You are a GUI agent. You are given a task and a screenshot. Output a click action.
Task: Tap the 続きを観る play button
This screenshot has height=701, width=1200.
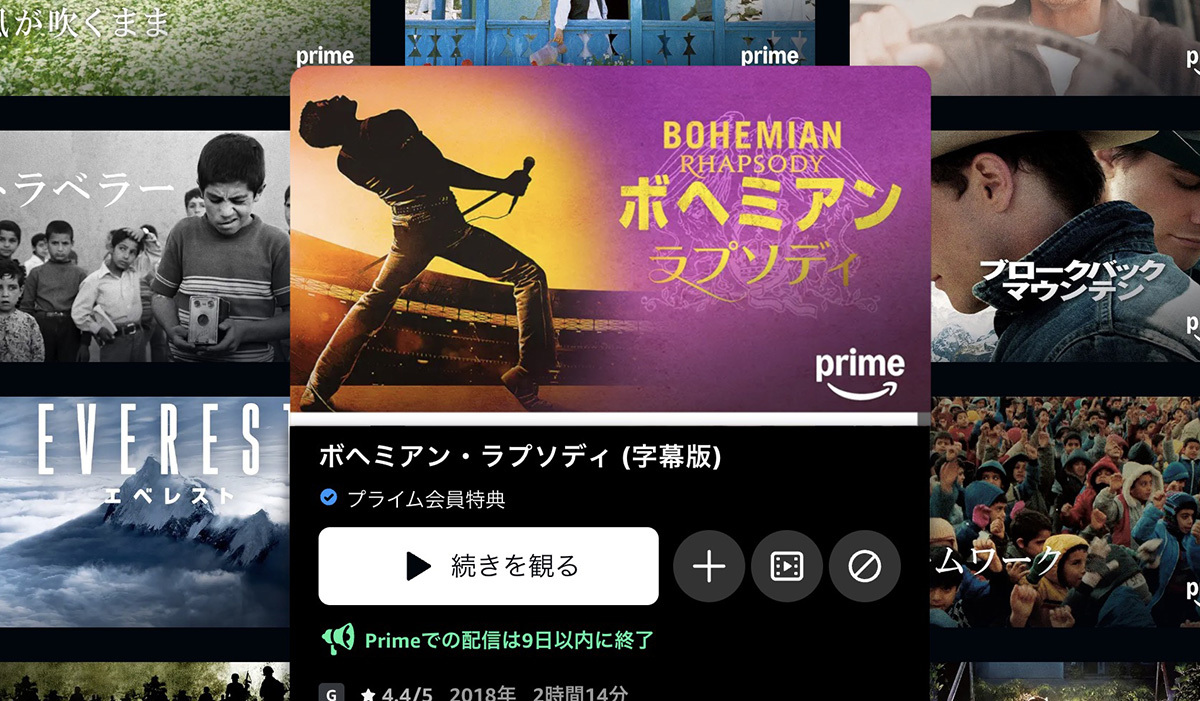(488, 566)
